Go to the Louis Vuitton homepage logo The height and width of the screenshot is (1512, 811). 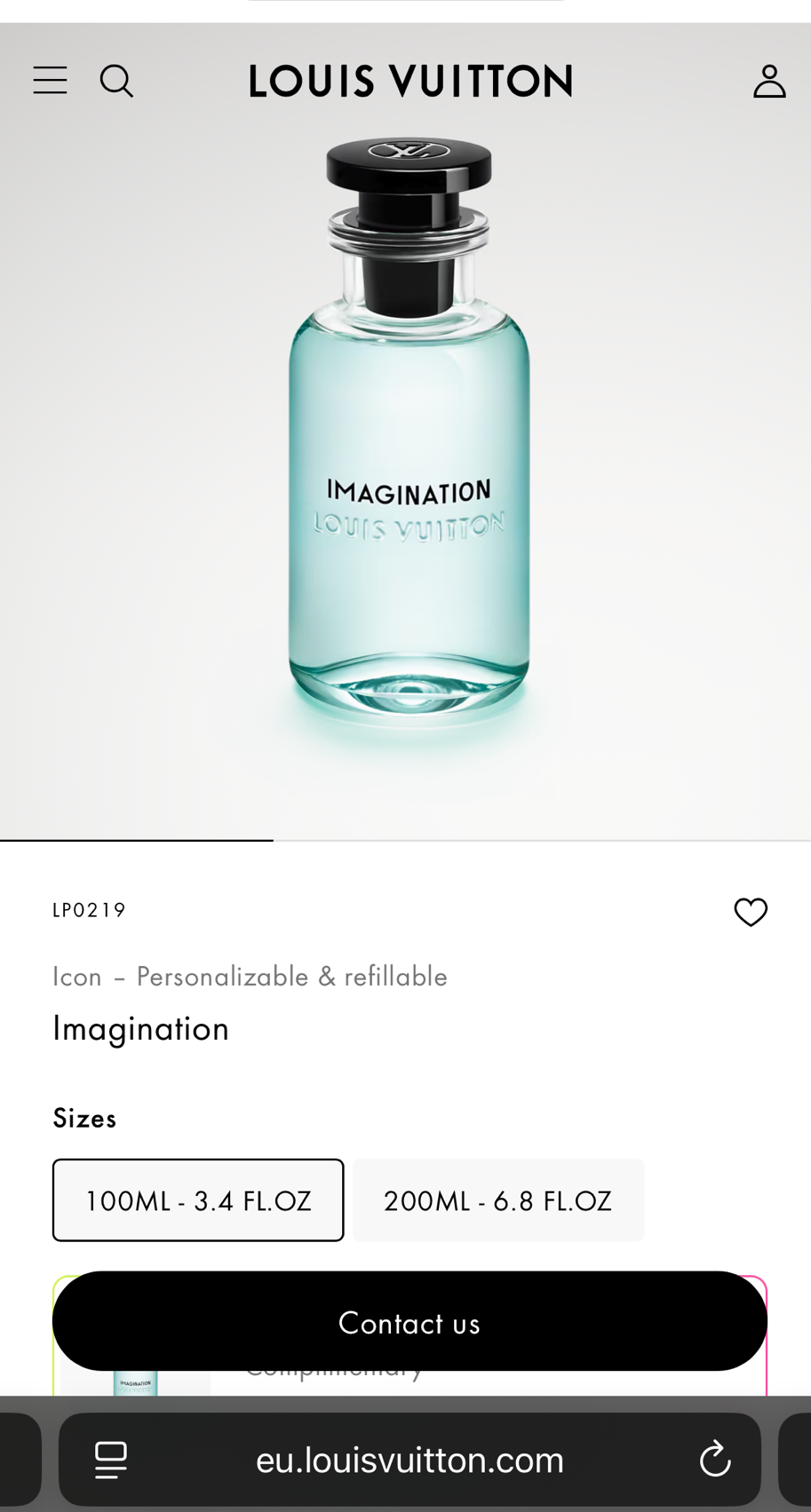click(x=410, y=81)
